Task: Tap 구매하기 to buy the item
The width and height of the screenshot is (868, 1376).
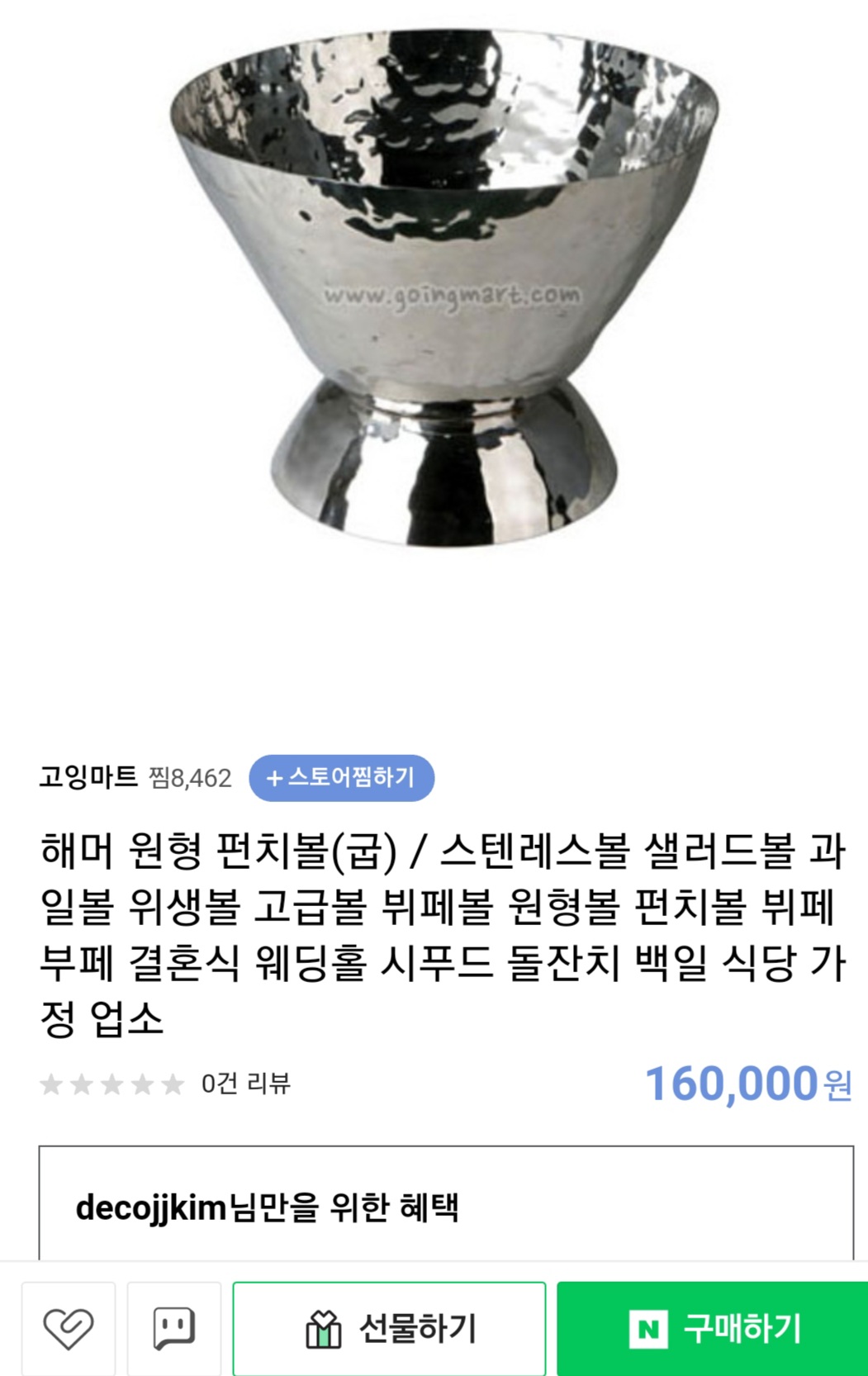Action: pyautogui.click(x=713, y=1328)
